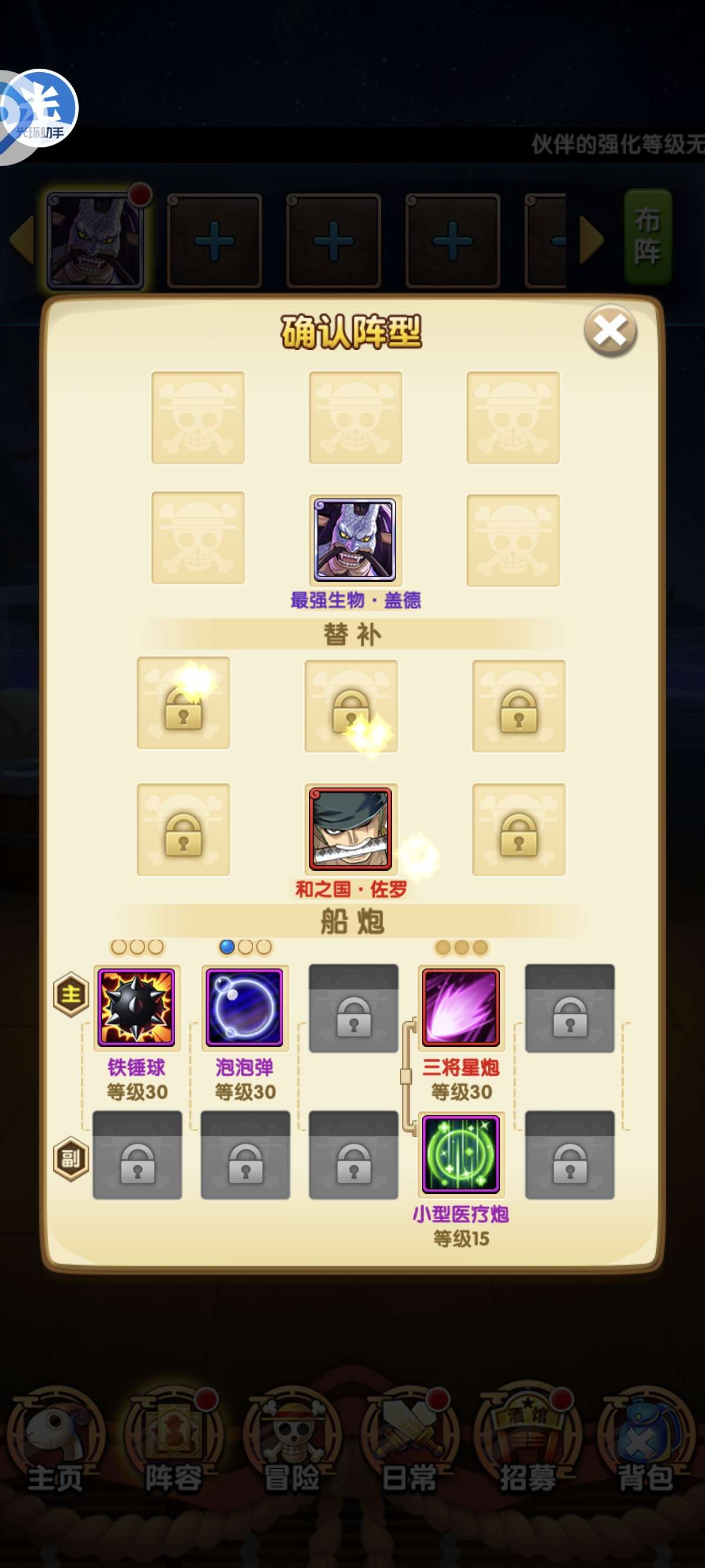Open the 三将星炮 cannon slot

click(461, 1007)
